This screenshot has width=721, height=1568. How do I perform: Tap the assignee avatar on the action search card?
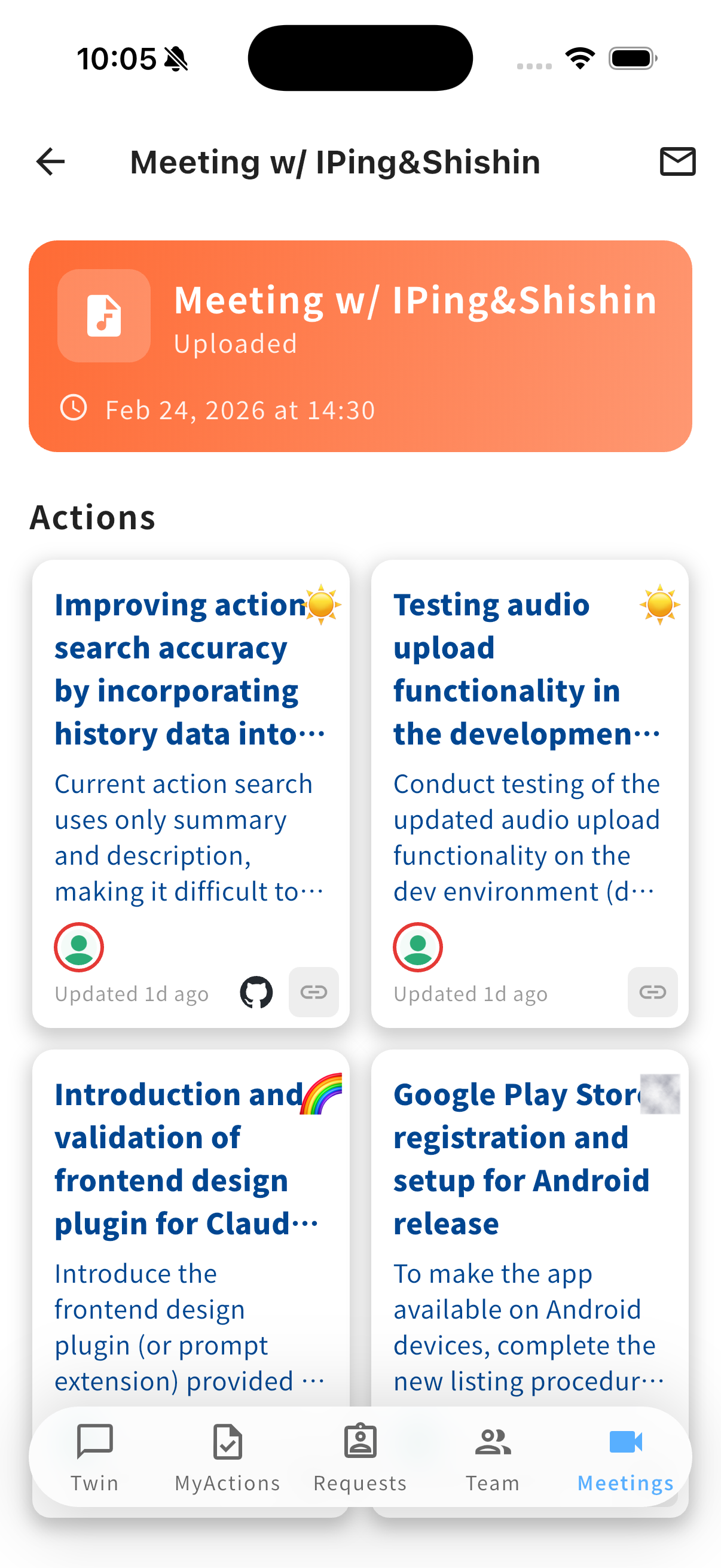79,947
